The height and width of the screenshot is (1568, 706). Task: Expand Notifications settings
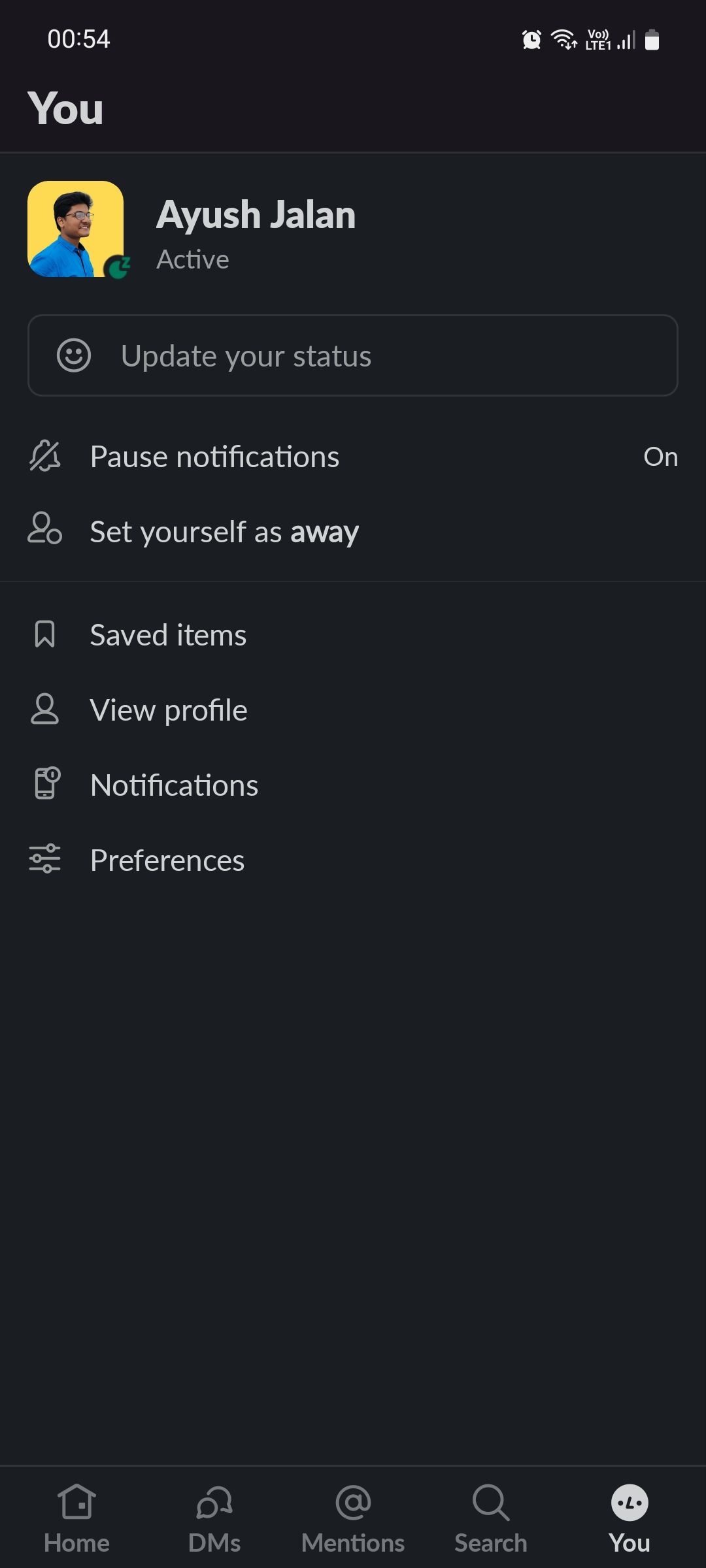click(174, 784)
